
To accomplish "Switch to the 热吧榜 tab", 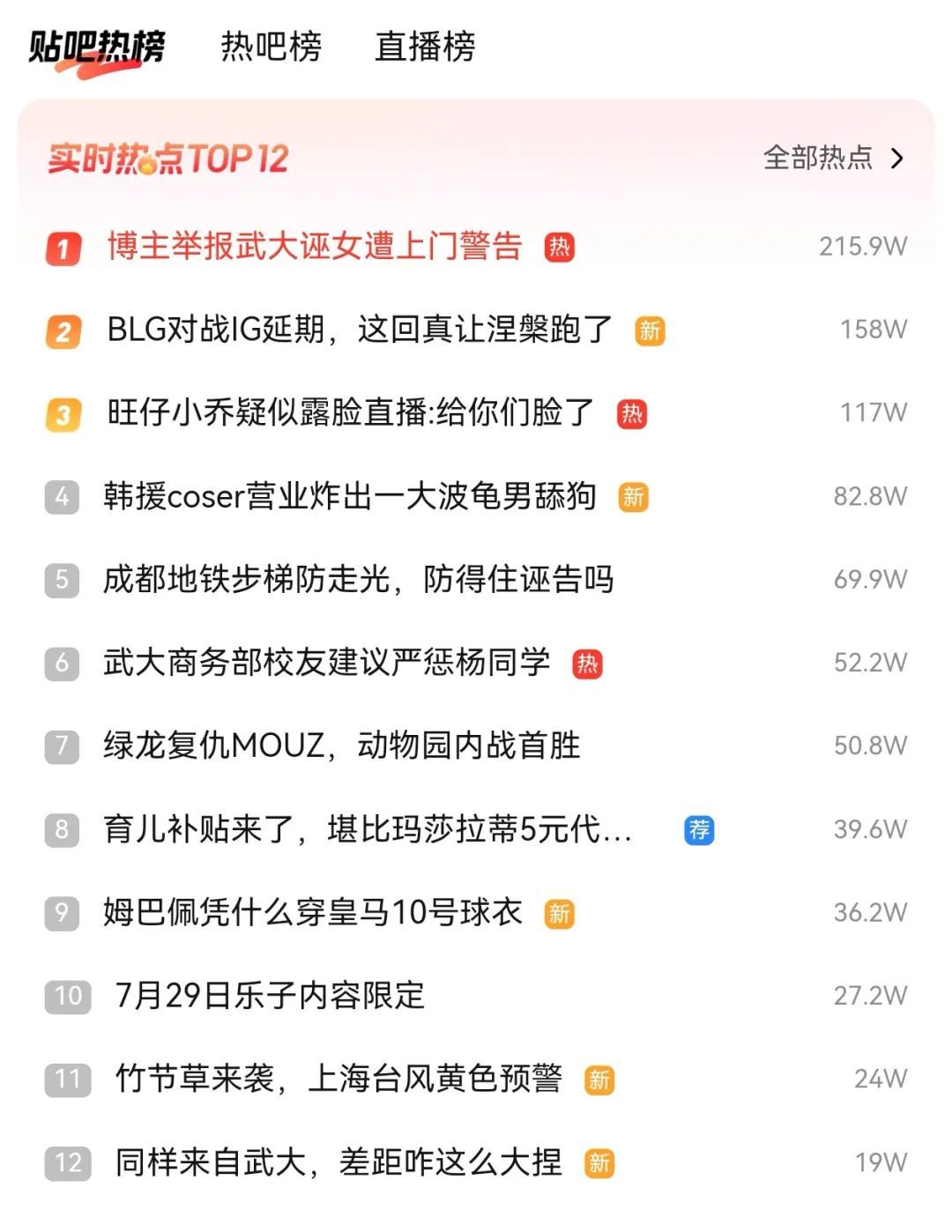I will click(271, 46).
